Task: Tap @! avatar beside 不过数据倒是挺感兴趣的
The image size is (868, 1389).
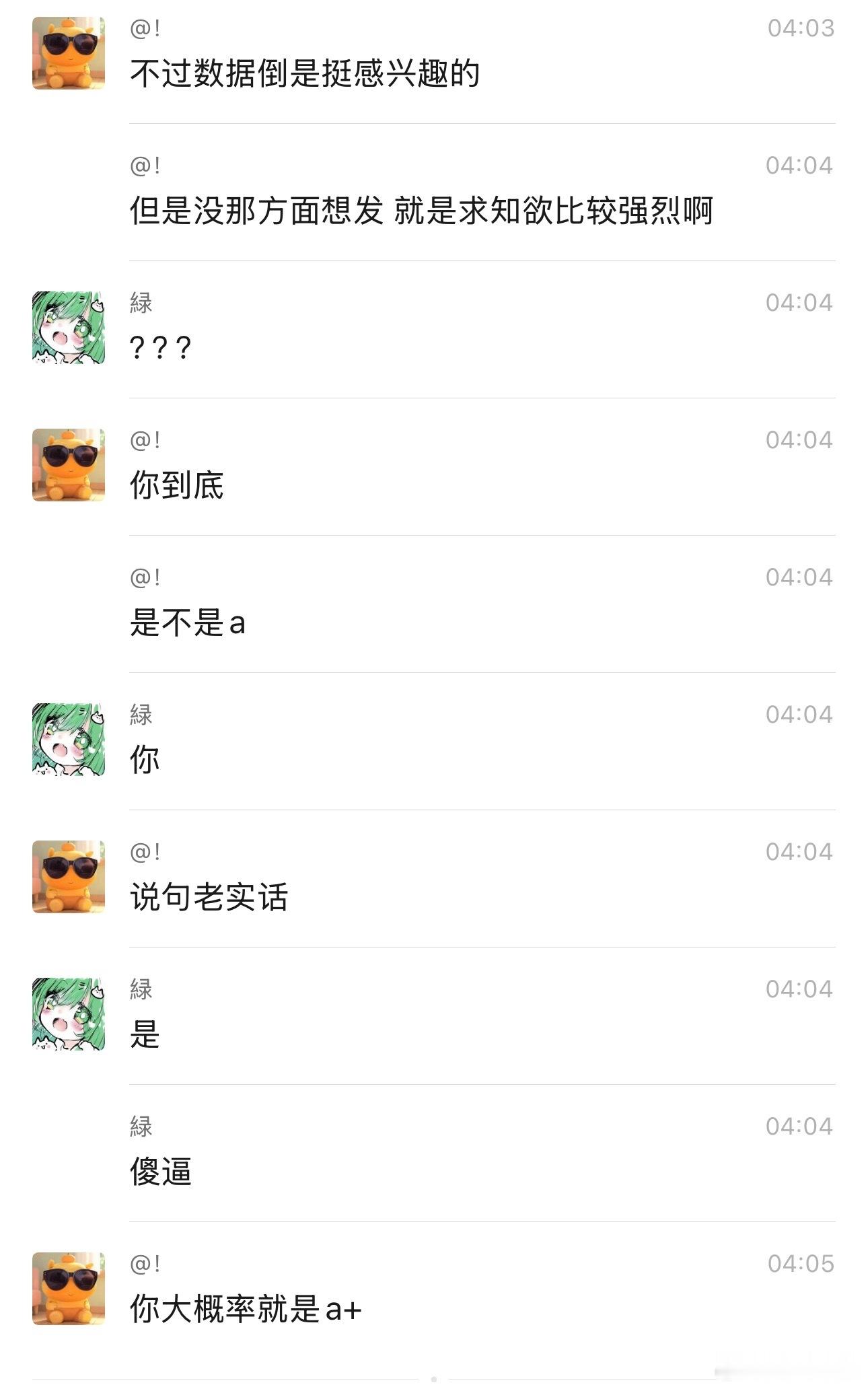Action: pos(69,53)
